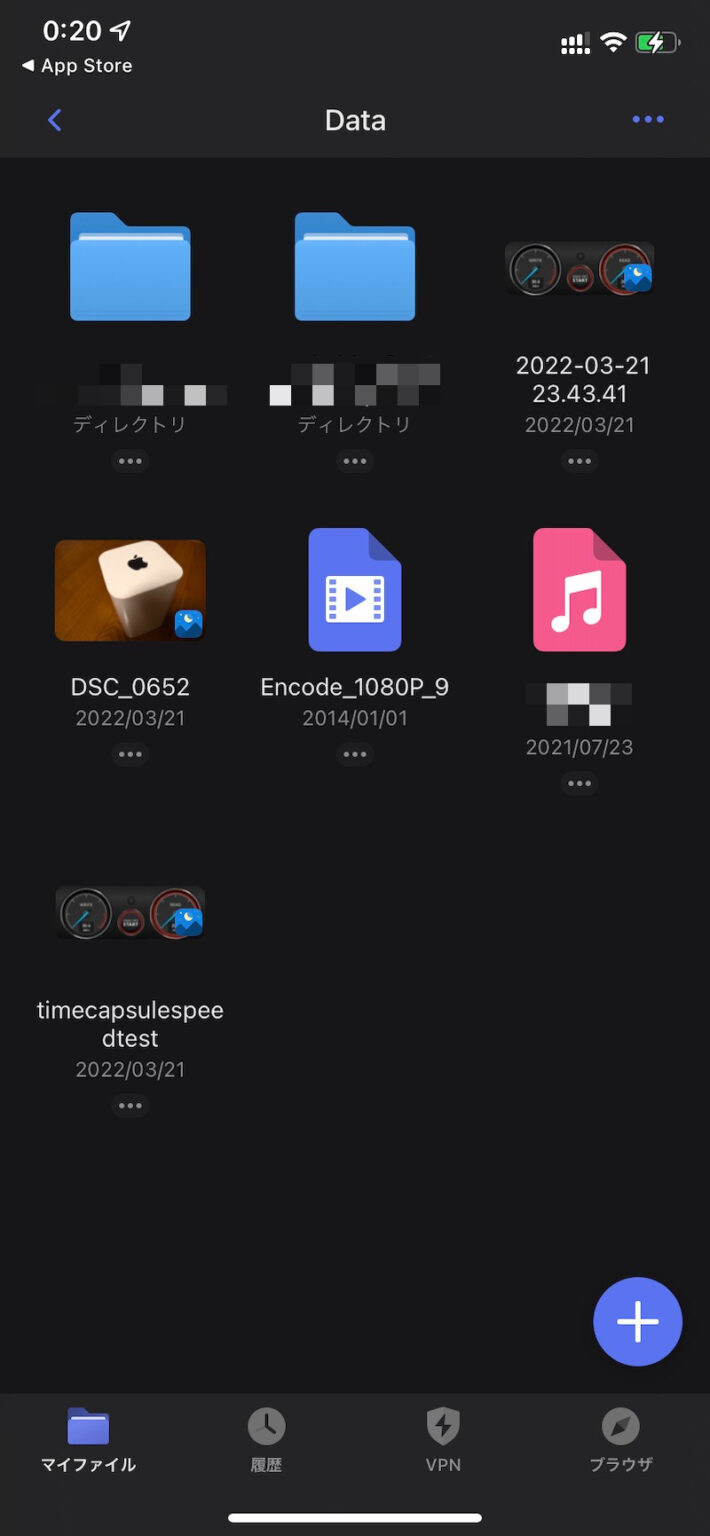Viewport: 710px width, 1536px height.
Task: Switch to the 履歴 tab
Action: pyautogui.click(x=266, y=1440)
